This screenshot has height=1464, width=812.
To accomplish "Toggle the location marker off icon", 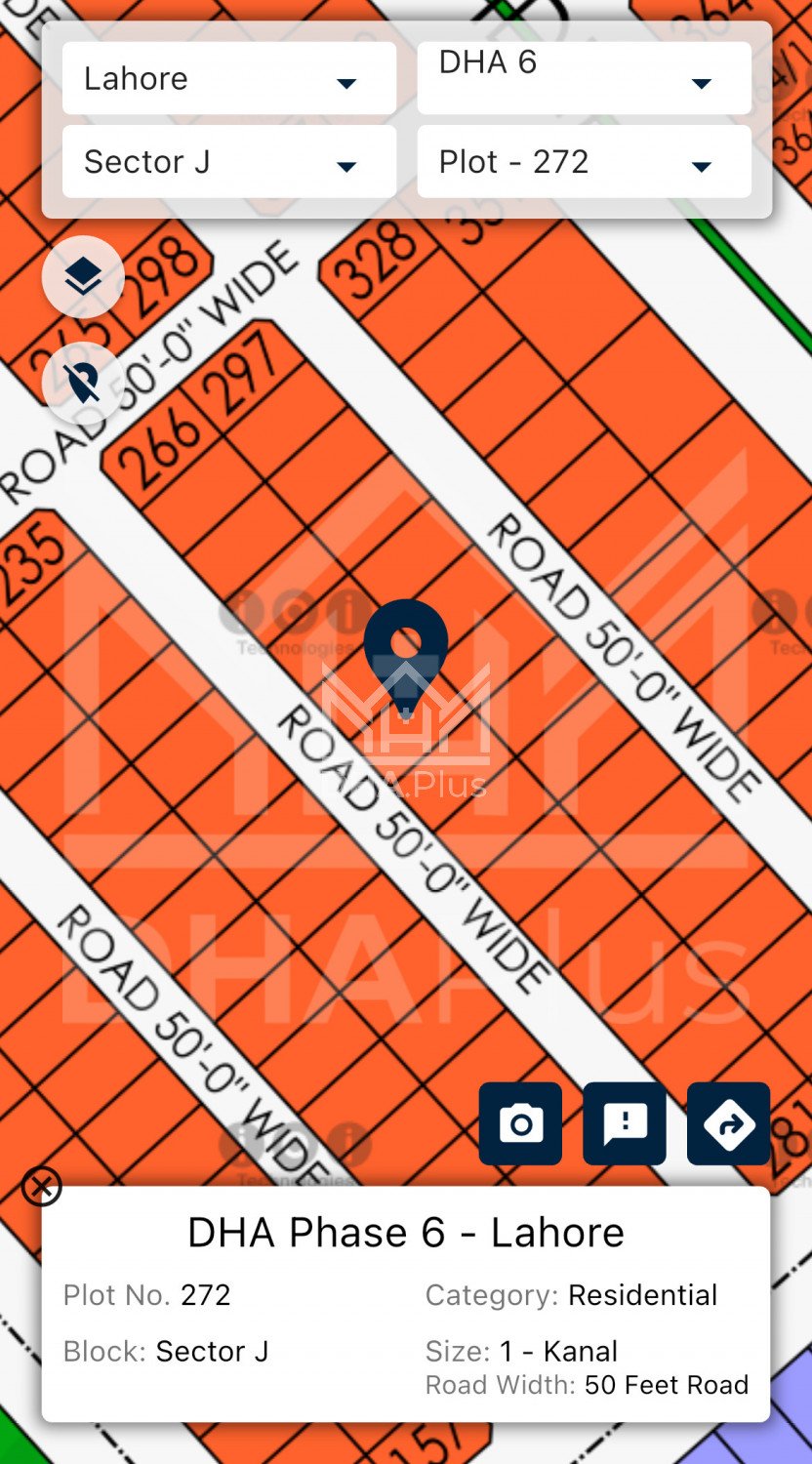I will [83, 384].
